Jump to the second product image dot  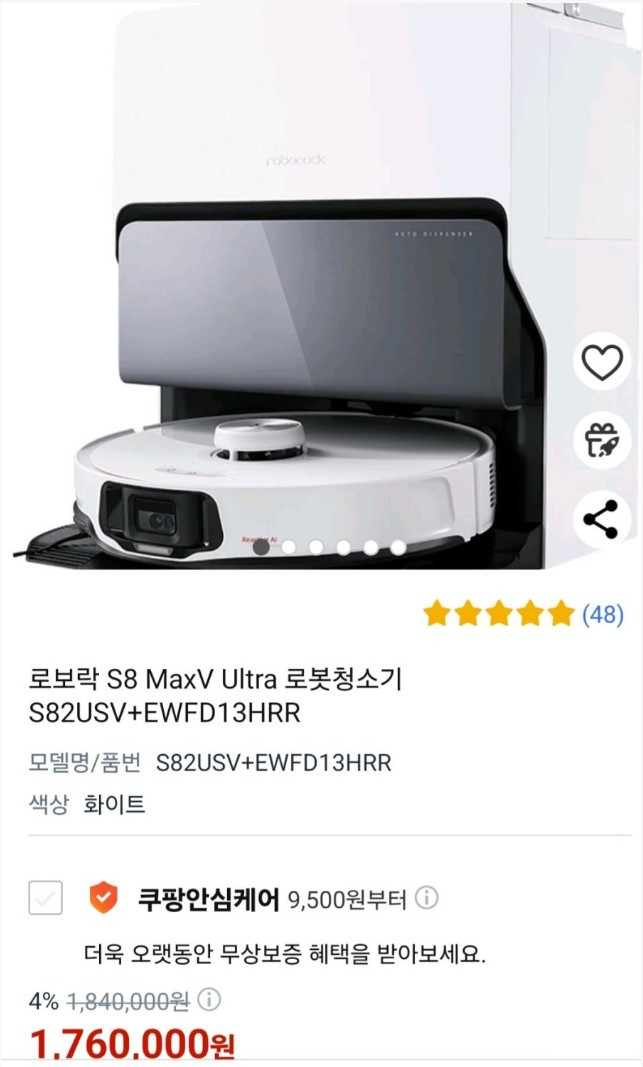tap(288, 546)
